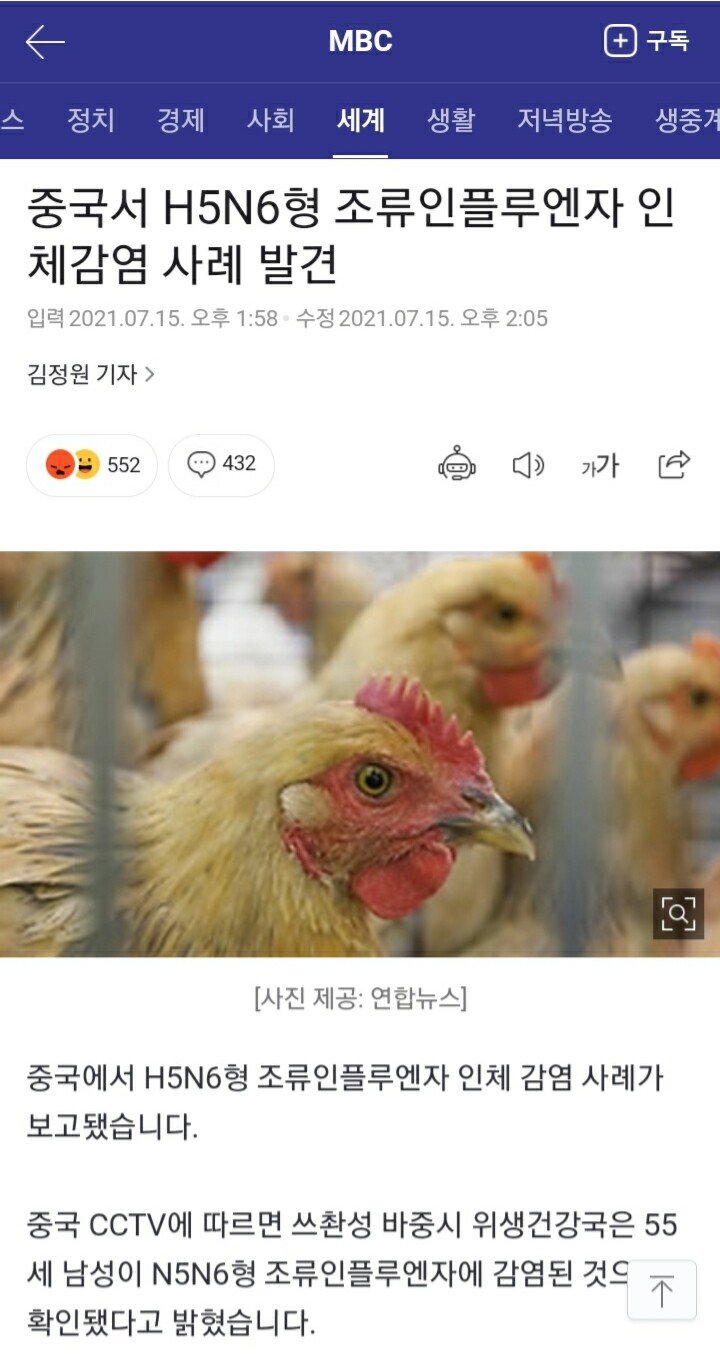The image size is (720, 1355).
Task: Open the reactions button showing 552
Action: pos(92,465)
